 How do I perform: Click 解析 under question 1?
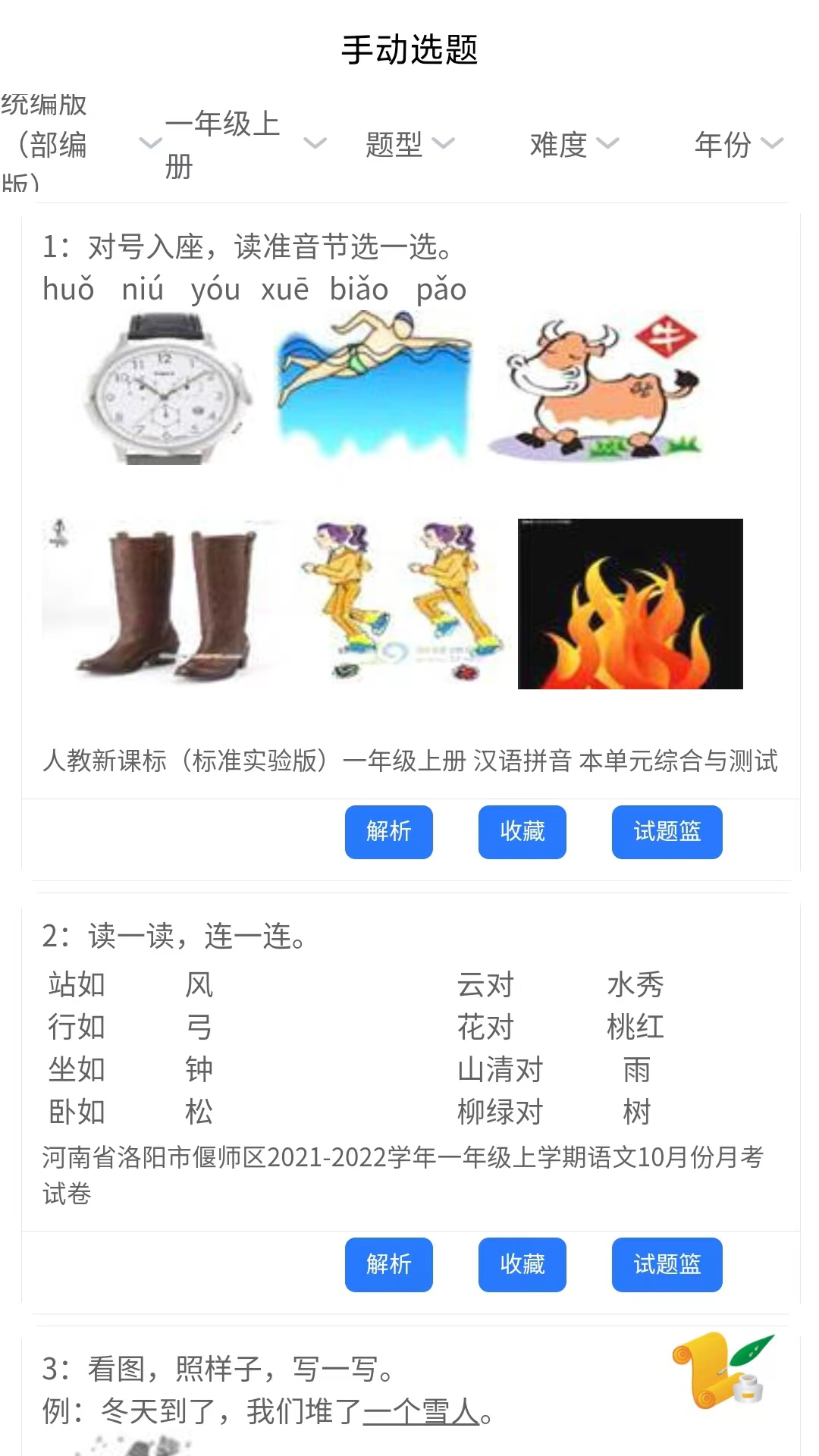(388, 832)
